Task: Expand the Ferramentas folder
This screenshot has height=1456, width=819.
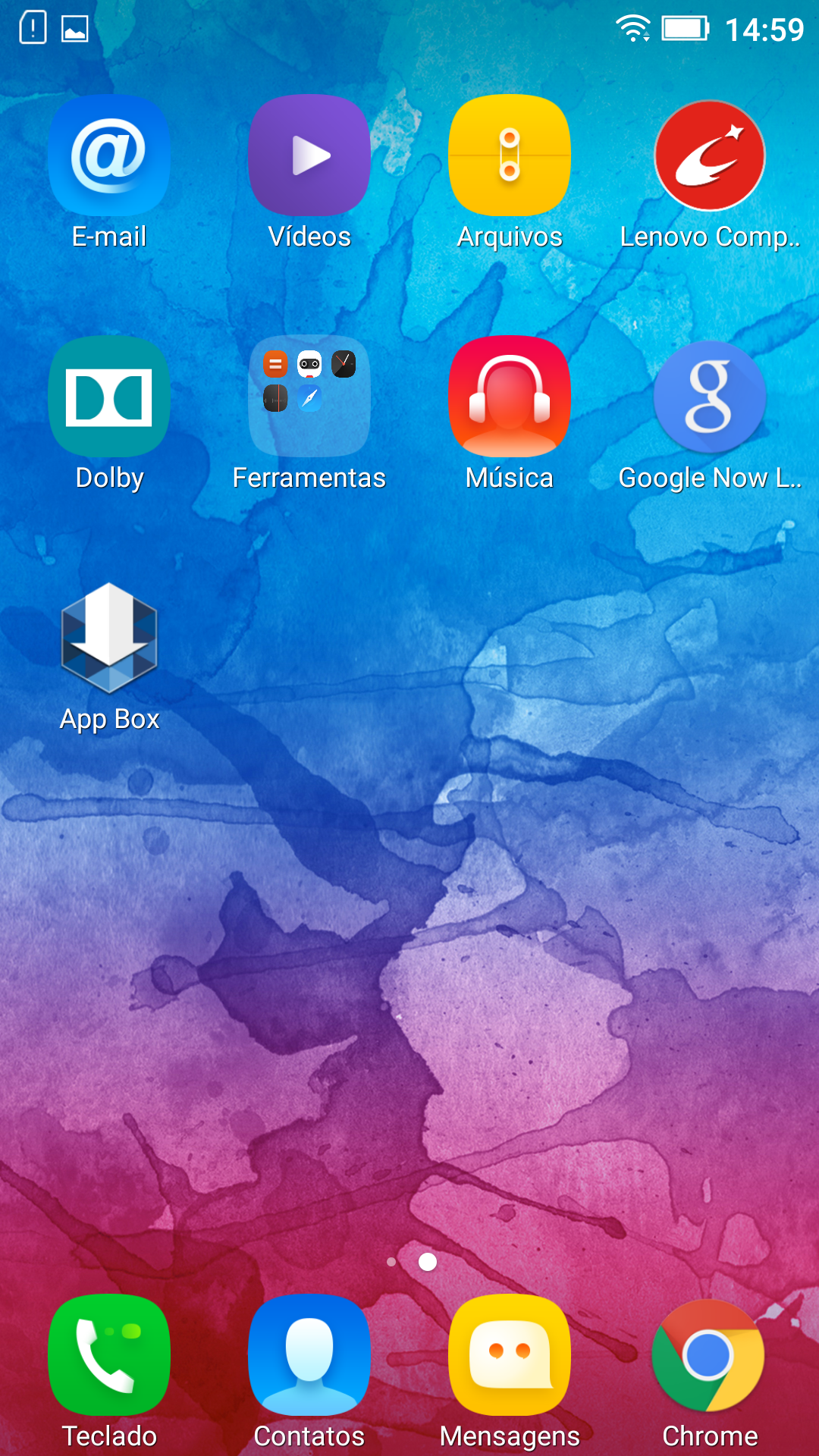Action: pyautogui.click(x=309, y=397)
